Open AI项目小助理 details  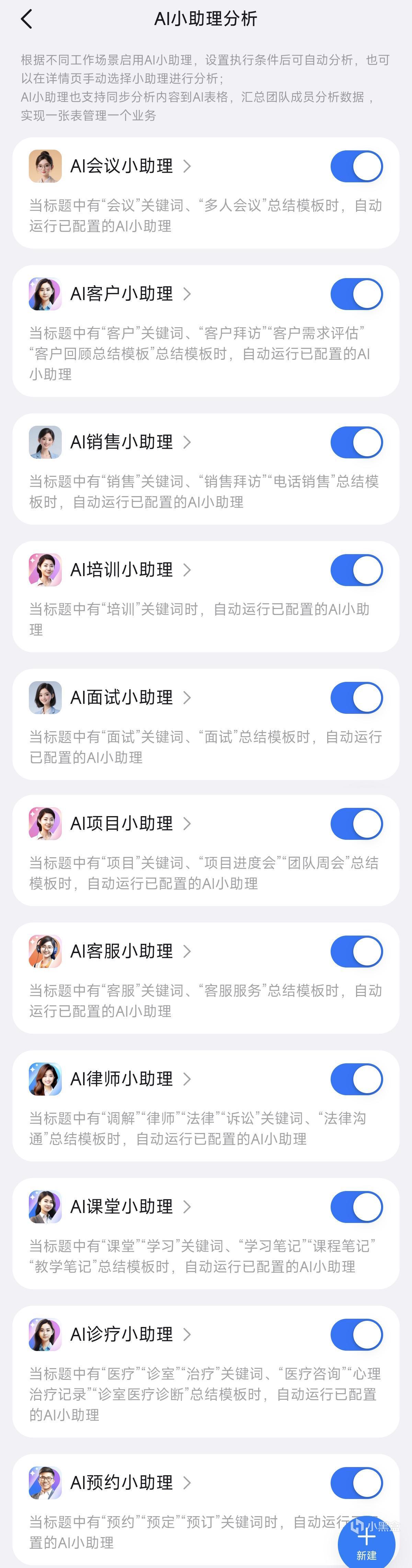(x=130, y=824)
